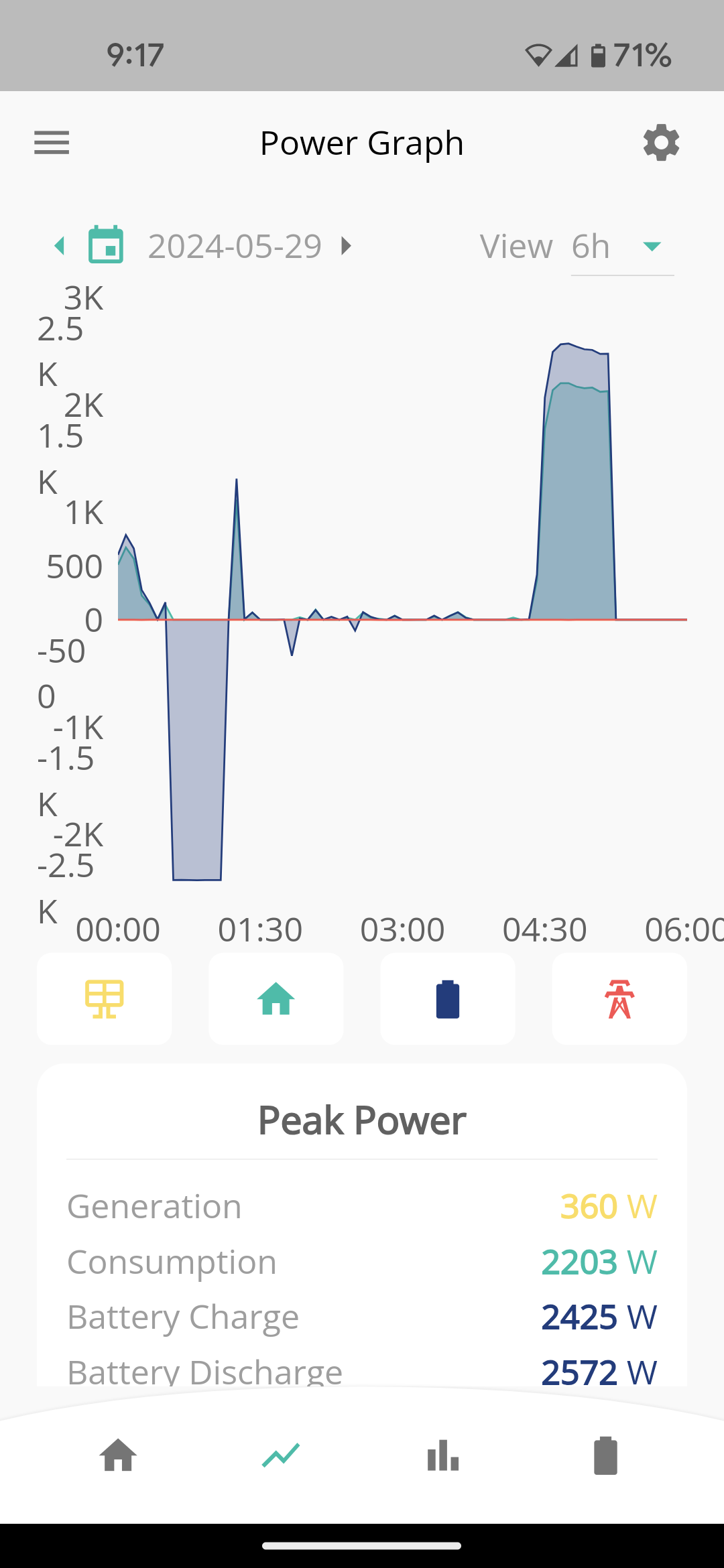Toggle the grid pylon series
The height and width of the screenshot is (1568, 724).
pyautogui.click(x=619, y=999)
